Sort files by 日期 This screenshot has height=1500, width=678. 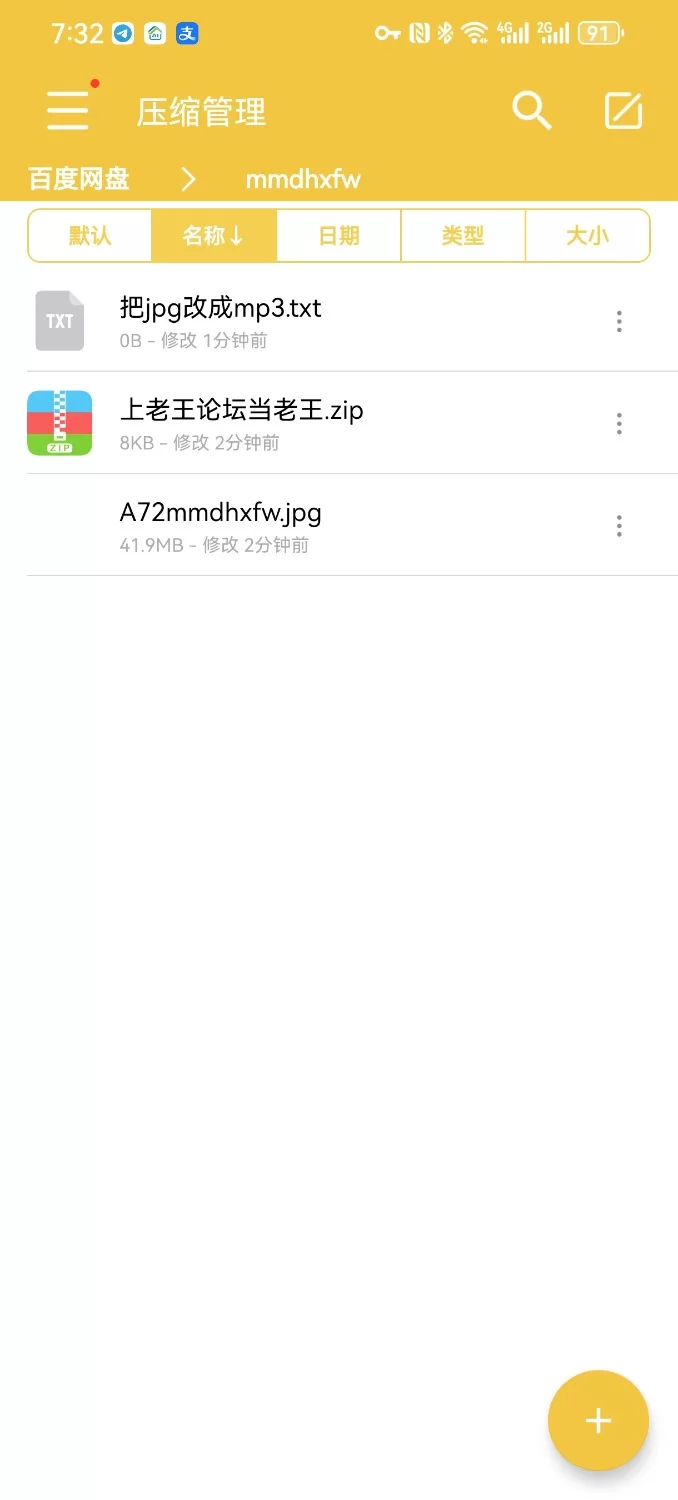(339, 236)
